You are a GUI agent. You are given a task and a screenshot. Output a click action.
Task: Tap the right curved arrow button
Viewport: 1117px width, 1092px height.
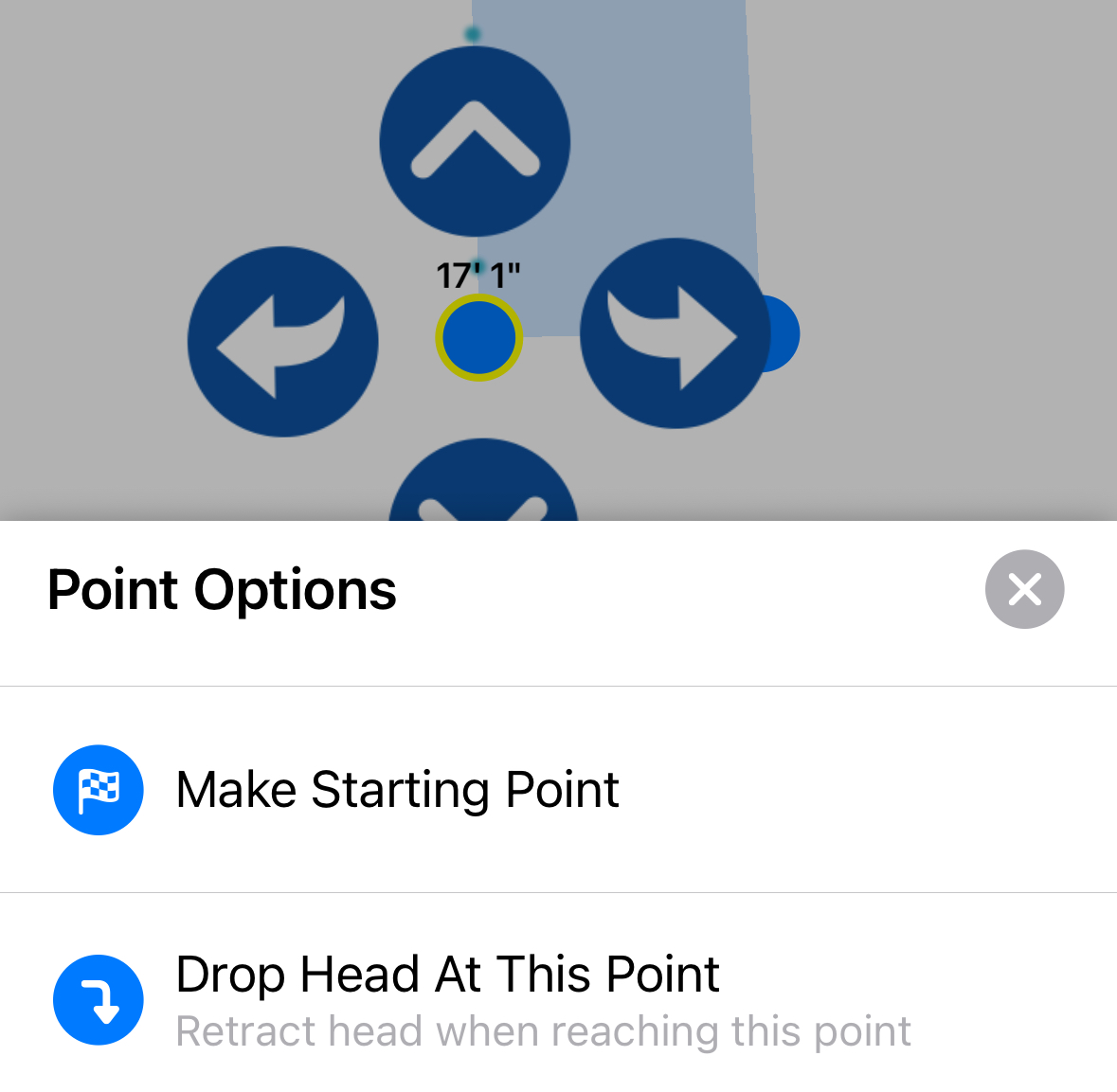pyautogui.click(x=675, y=333)
